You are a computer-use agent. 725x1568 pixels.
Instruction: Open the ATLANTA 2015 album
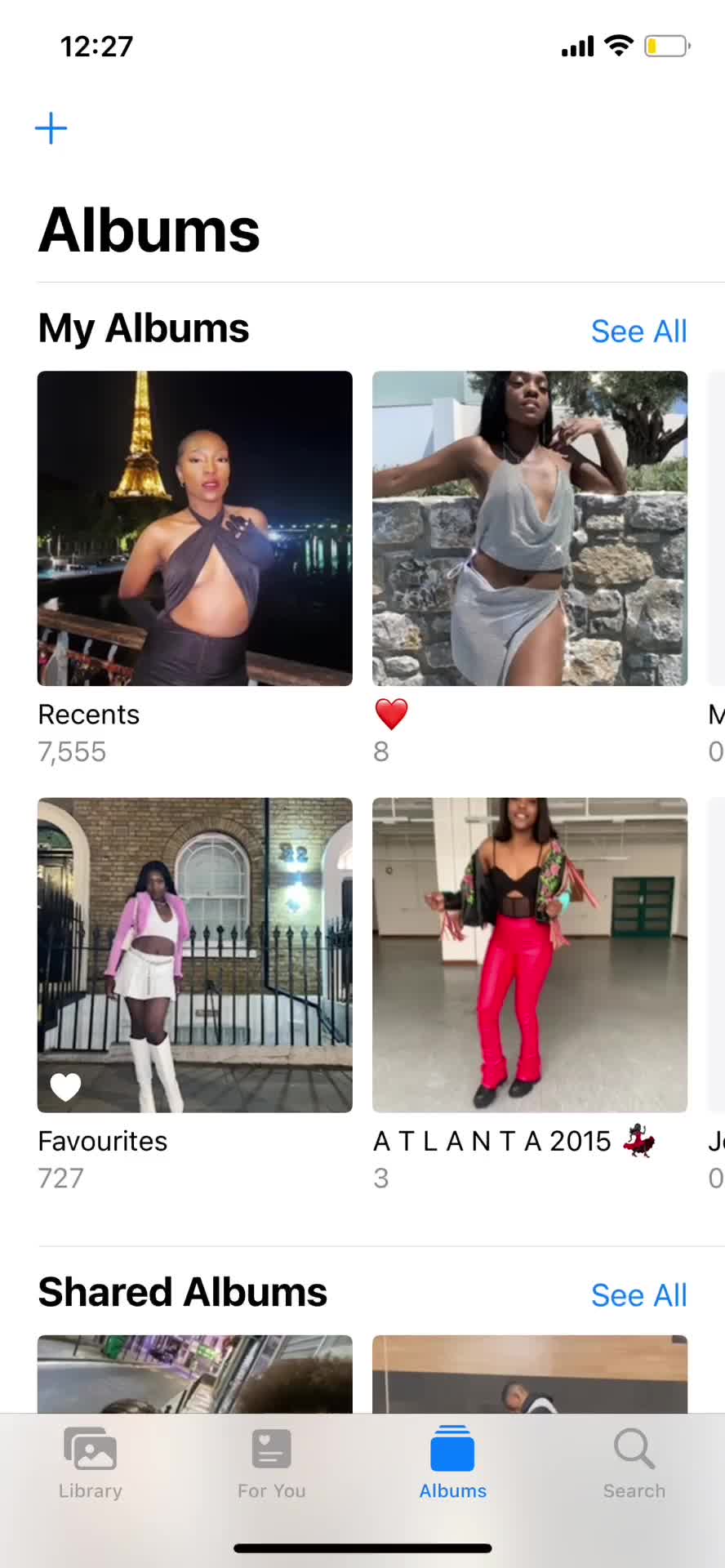(530, 955)
